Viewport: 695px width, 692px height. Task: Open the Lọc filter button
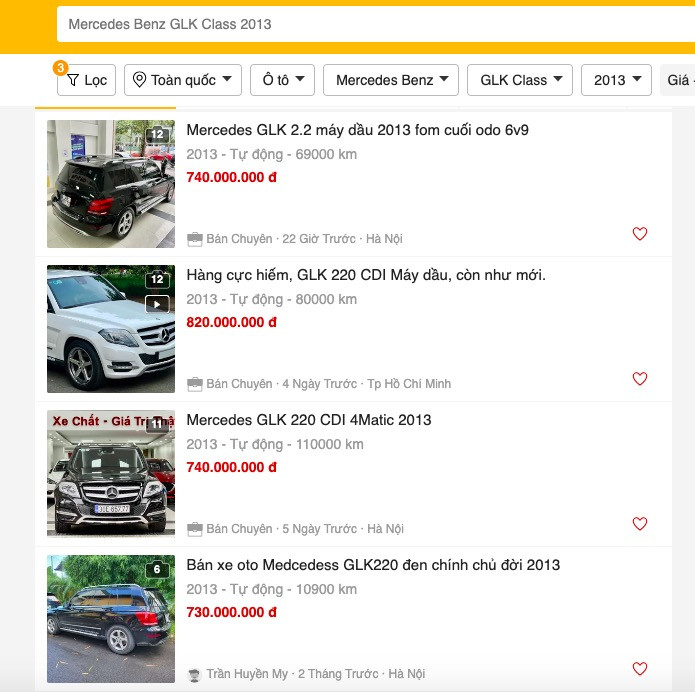[x=87, y=80]
